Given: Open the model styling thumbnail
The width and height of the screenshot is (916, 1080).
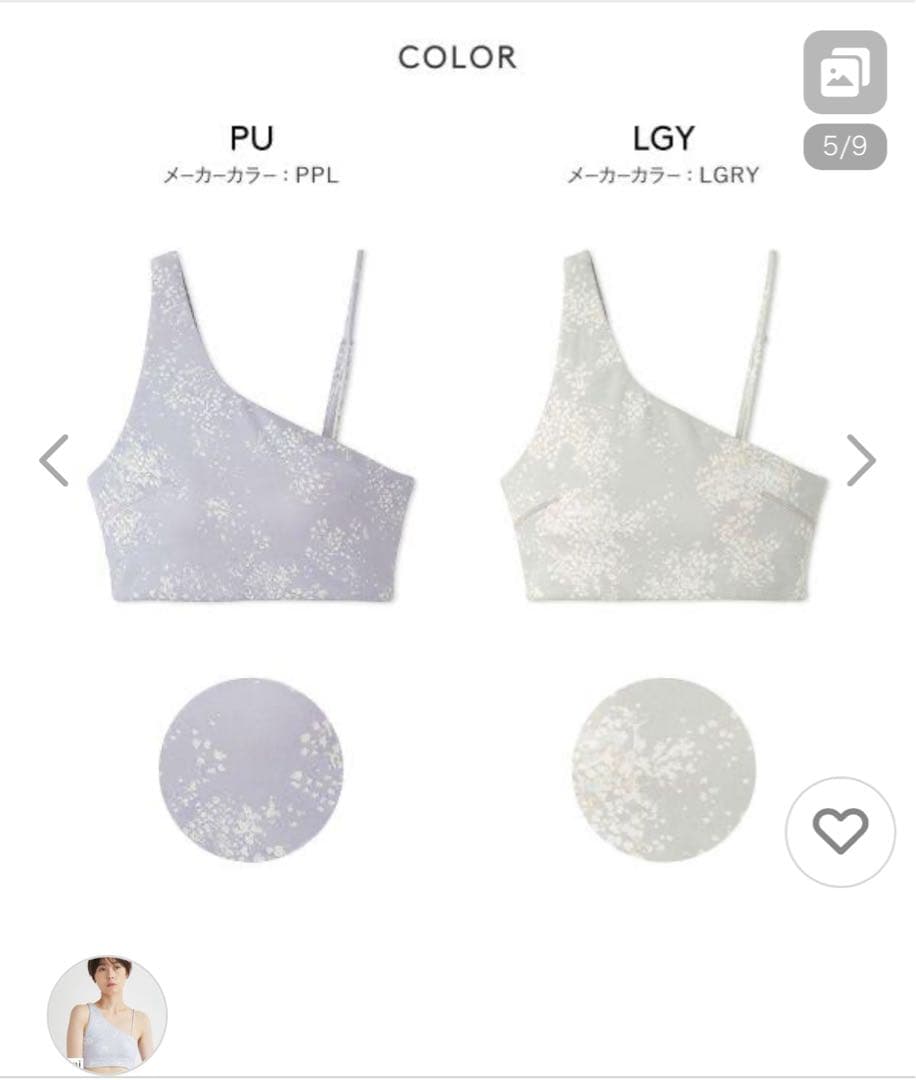Looking at the screenshot, I should coord(107,1014).
